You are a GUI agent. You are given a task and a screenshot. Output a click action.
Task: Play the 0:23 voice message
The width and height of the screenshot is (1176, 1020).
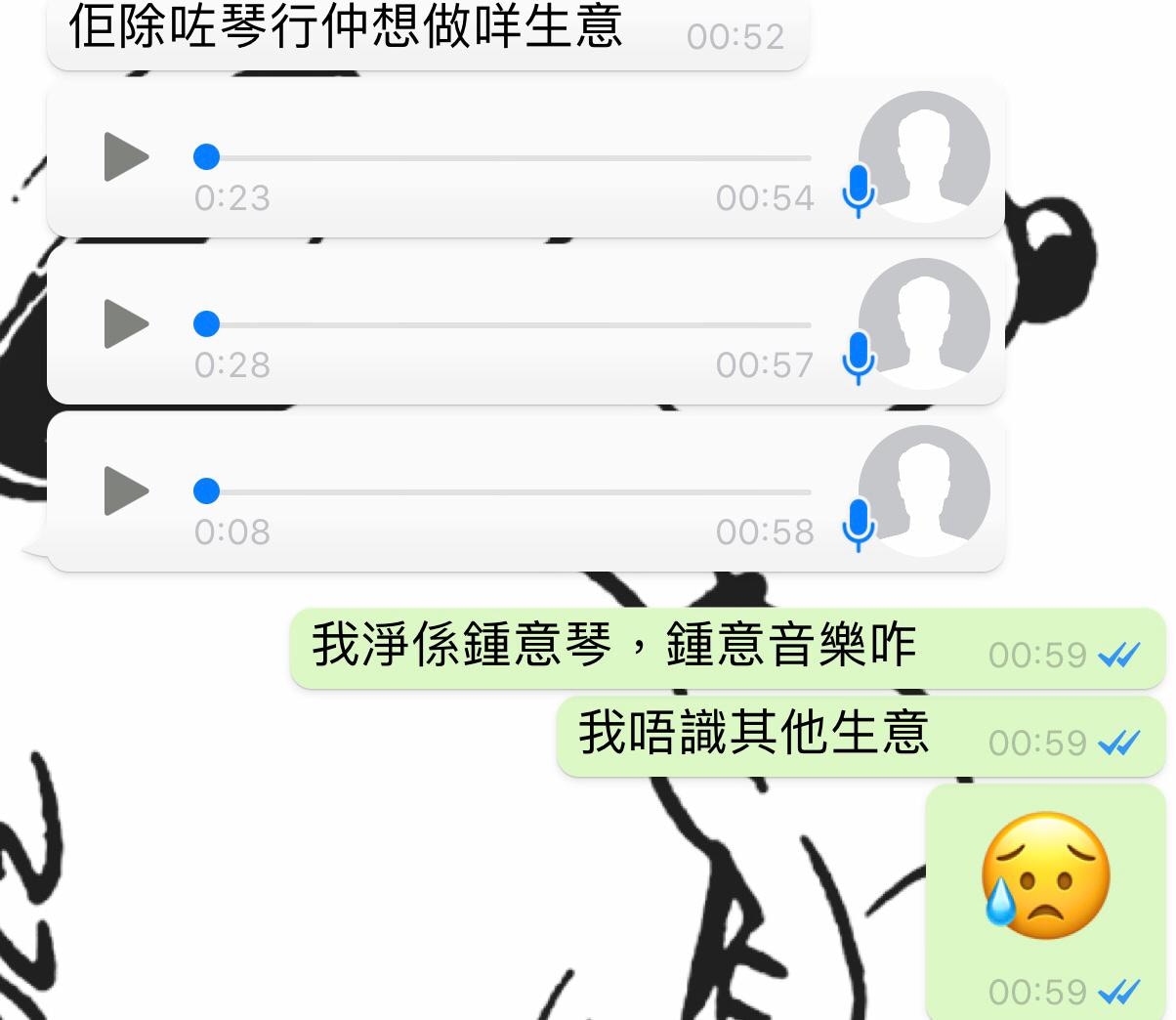[x=125, y=157]
